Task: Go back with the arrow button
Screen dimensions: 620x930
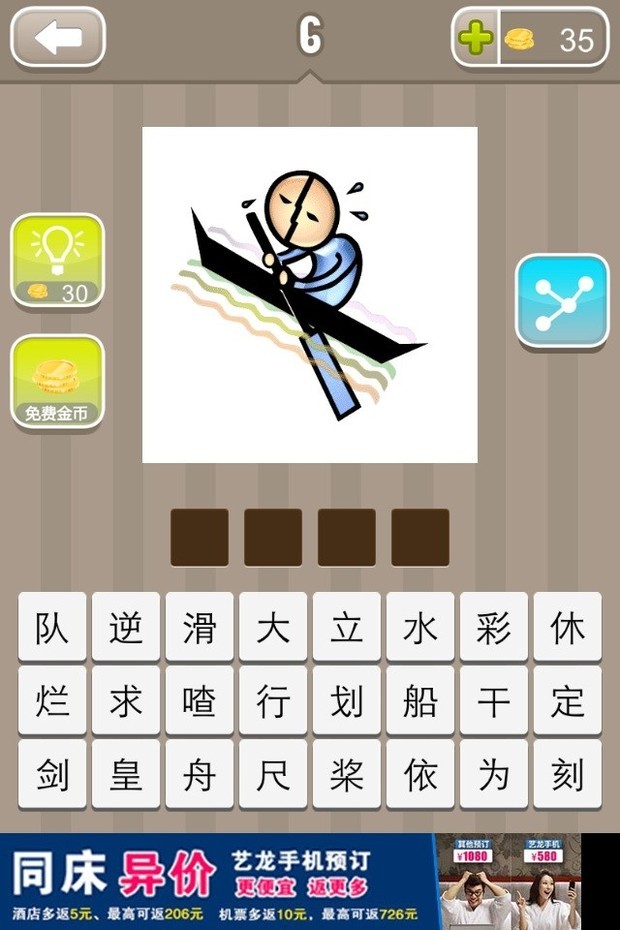Action: pyautogui.click(x=58, y=38)
